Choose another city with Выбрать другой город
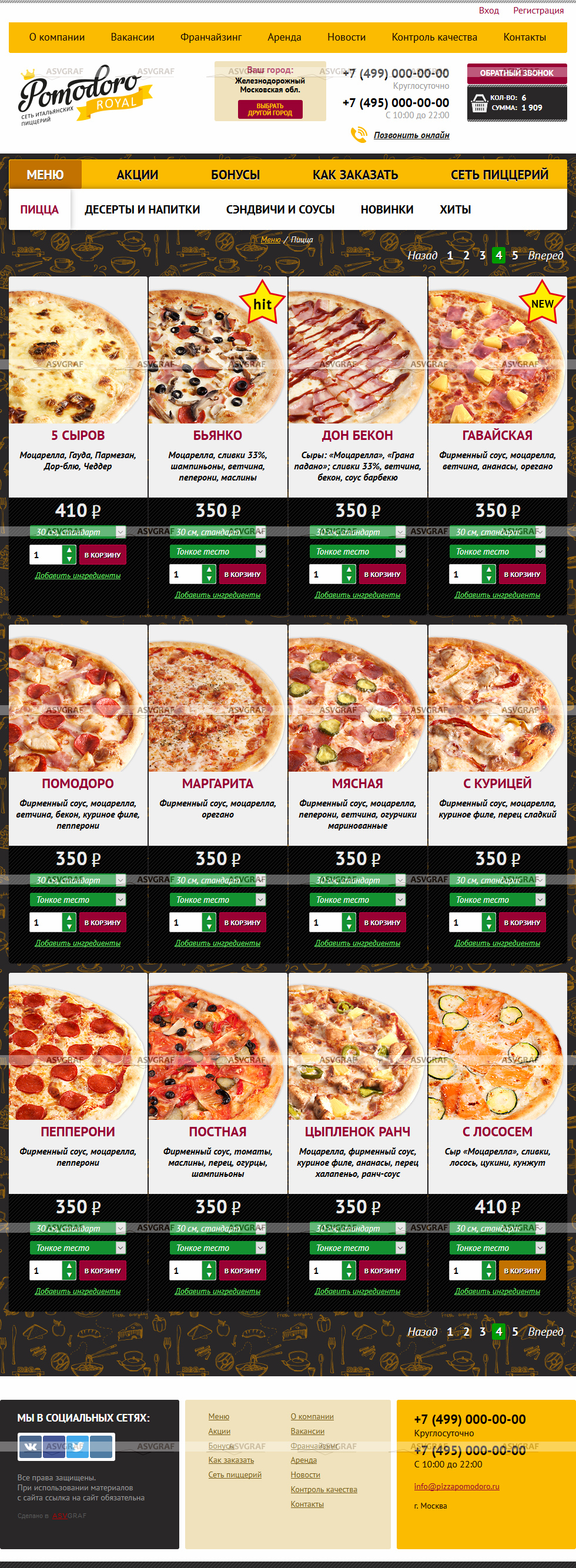The height and width of the screenshot is (1568, 576). (270, 109)
